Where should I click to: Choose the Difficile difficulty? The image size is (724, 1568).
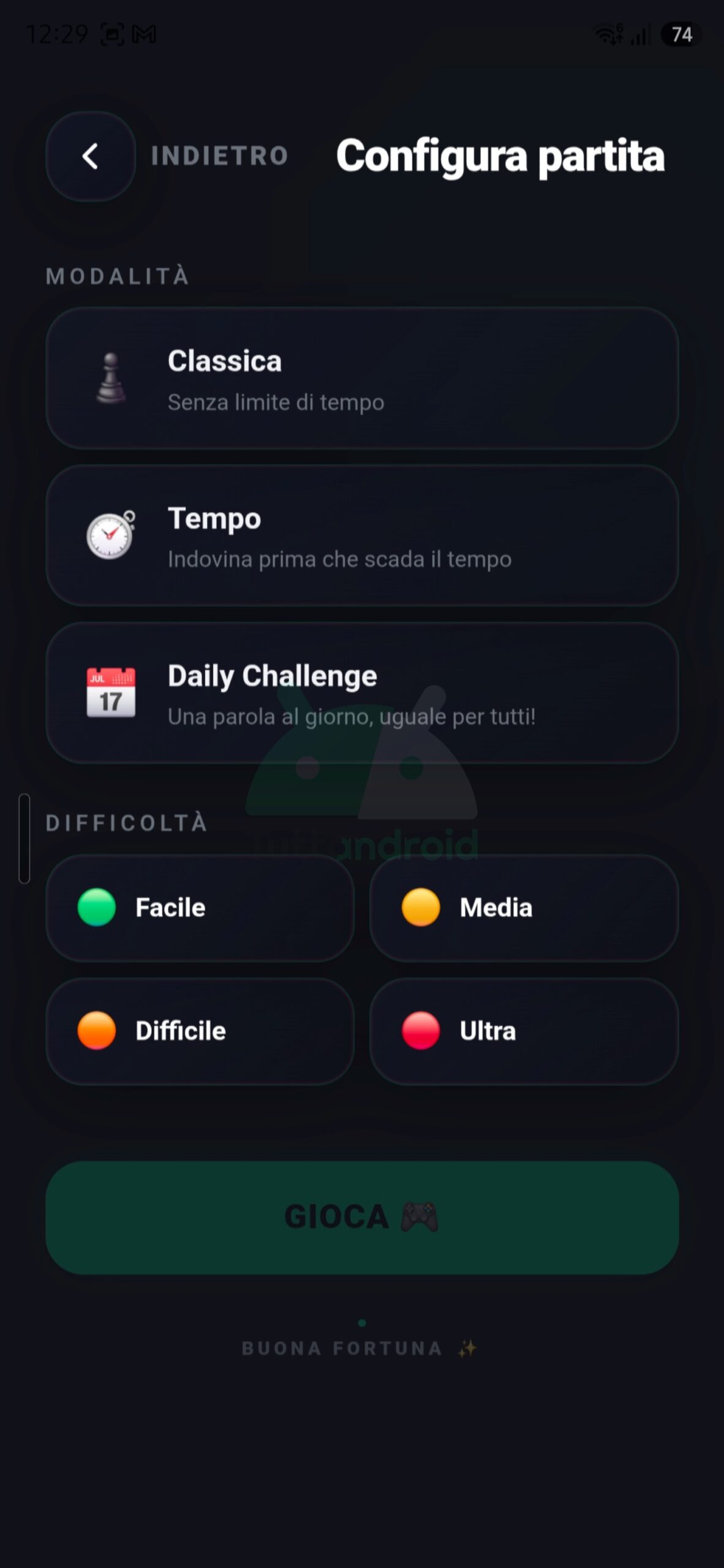(x=200, y=1031)
